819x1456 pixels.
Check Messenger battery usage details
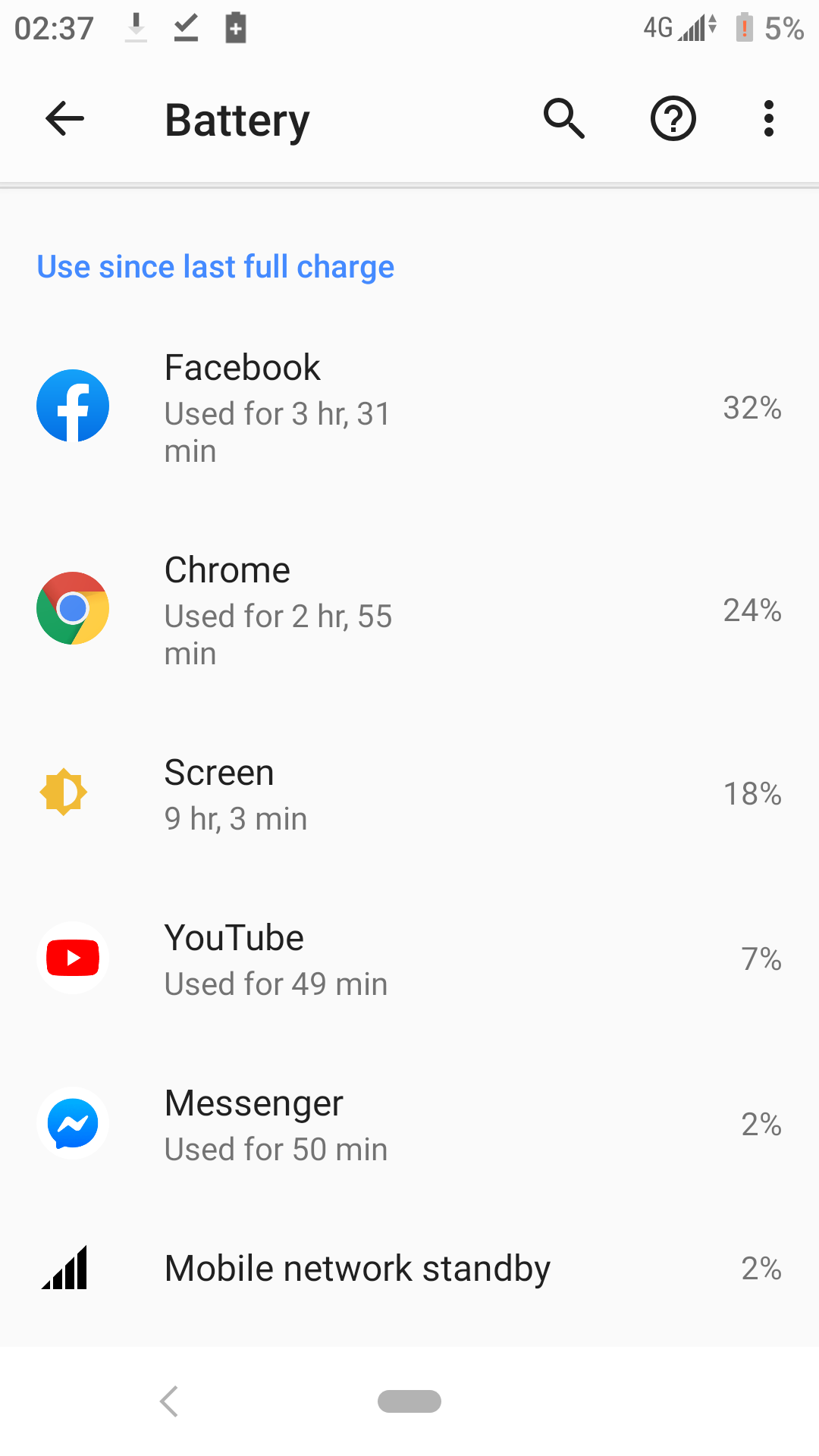[x=409, y=1125]
